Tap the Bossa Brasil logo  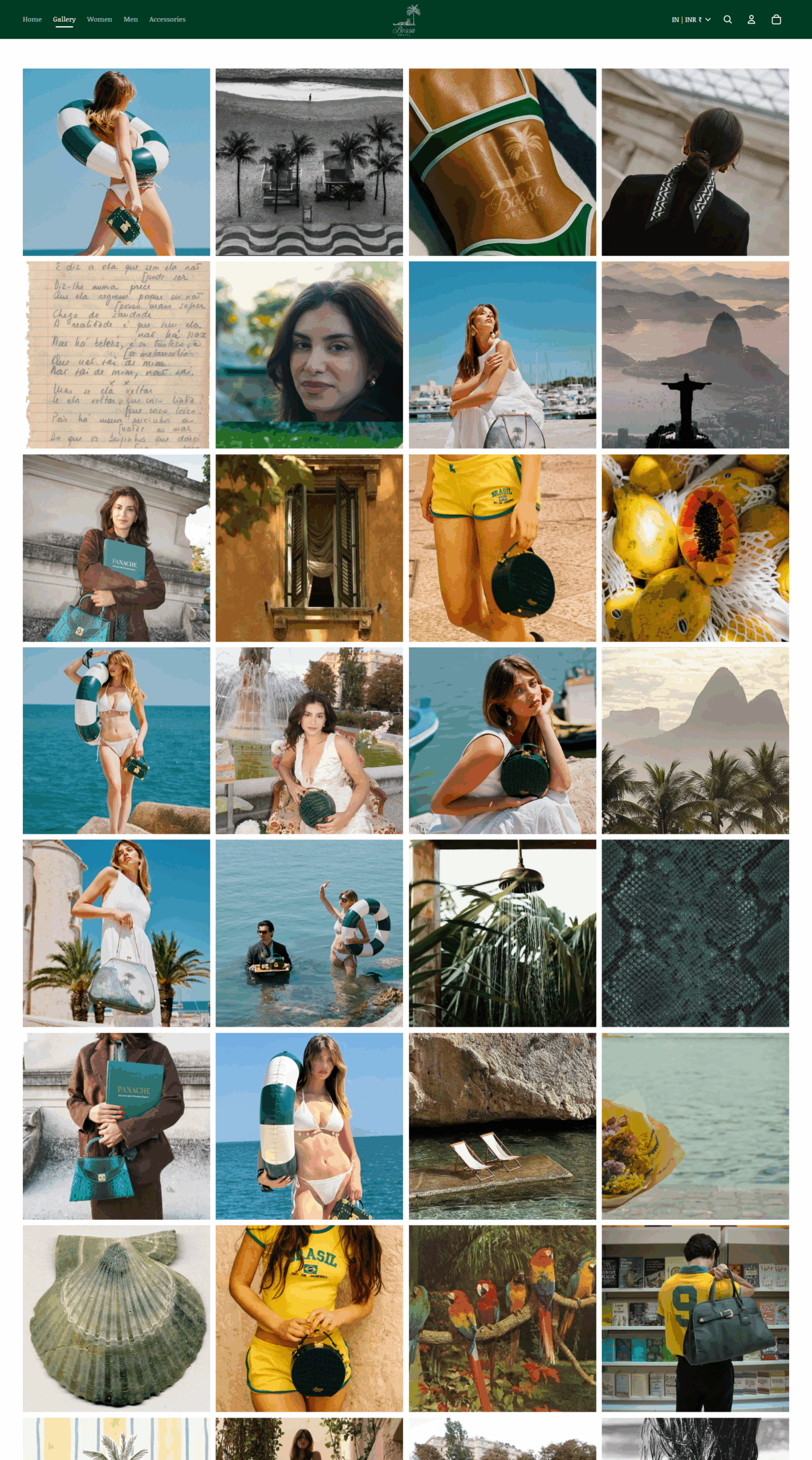(405, 20)
